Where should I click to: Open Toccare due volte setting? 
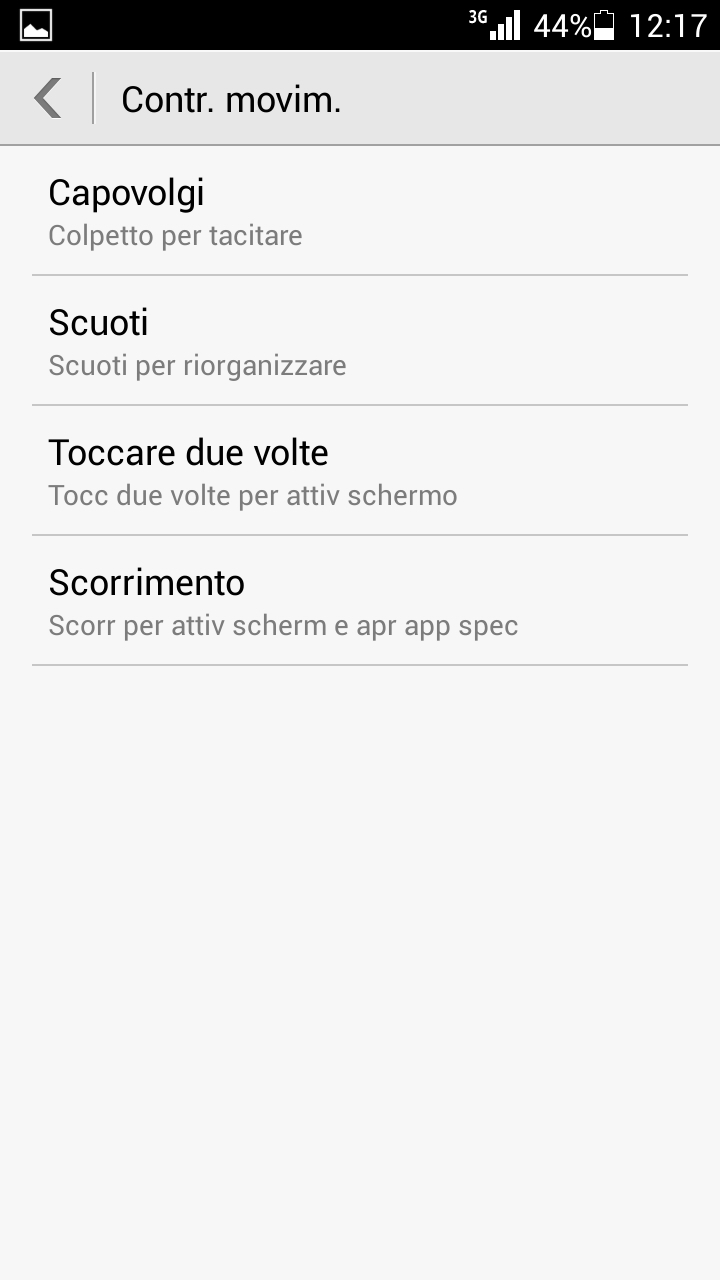click(360, 471)
